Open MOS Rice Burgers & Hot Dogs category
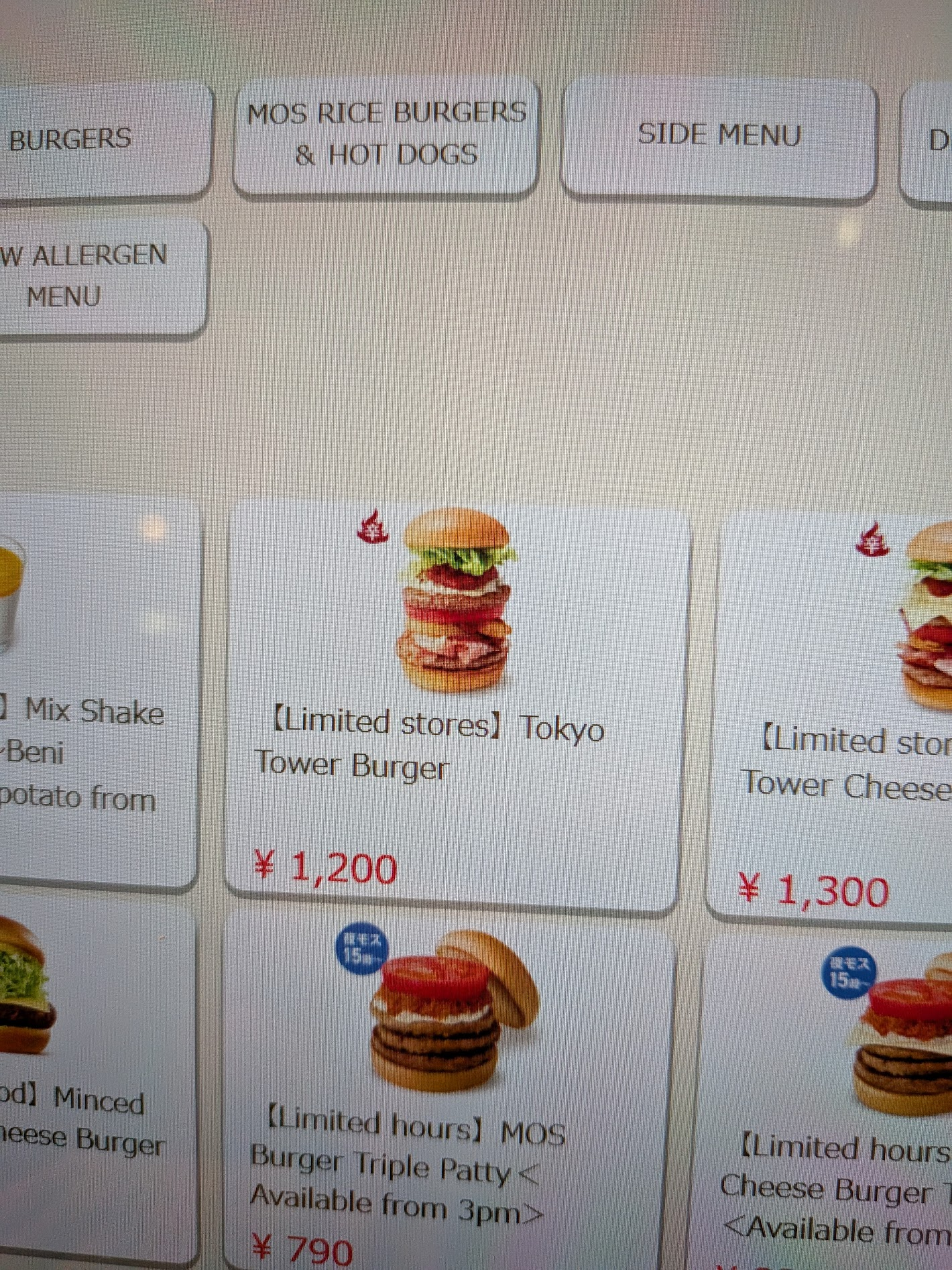 [386, 134]
